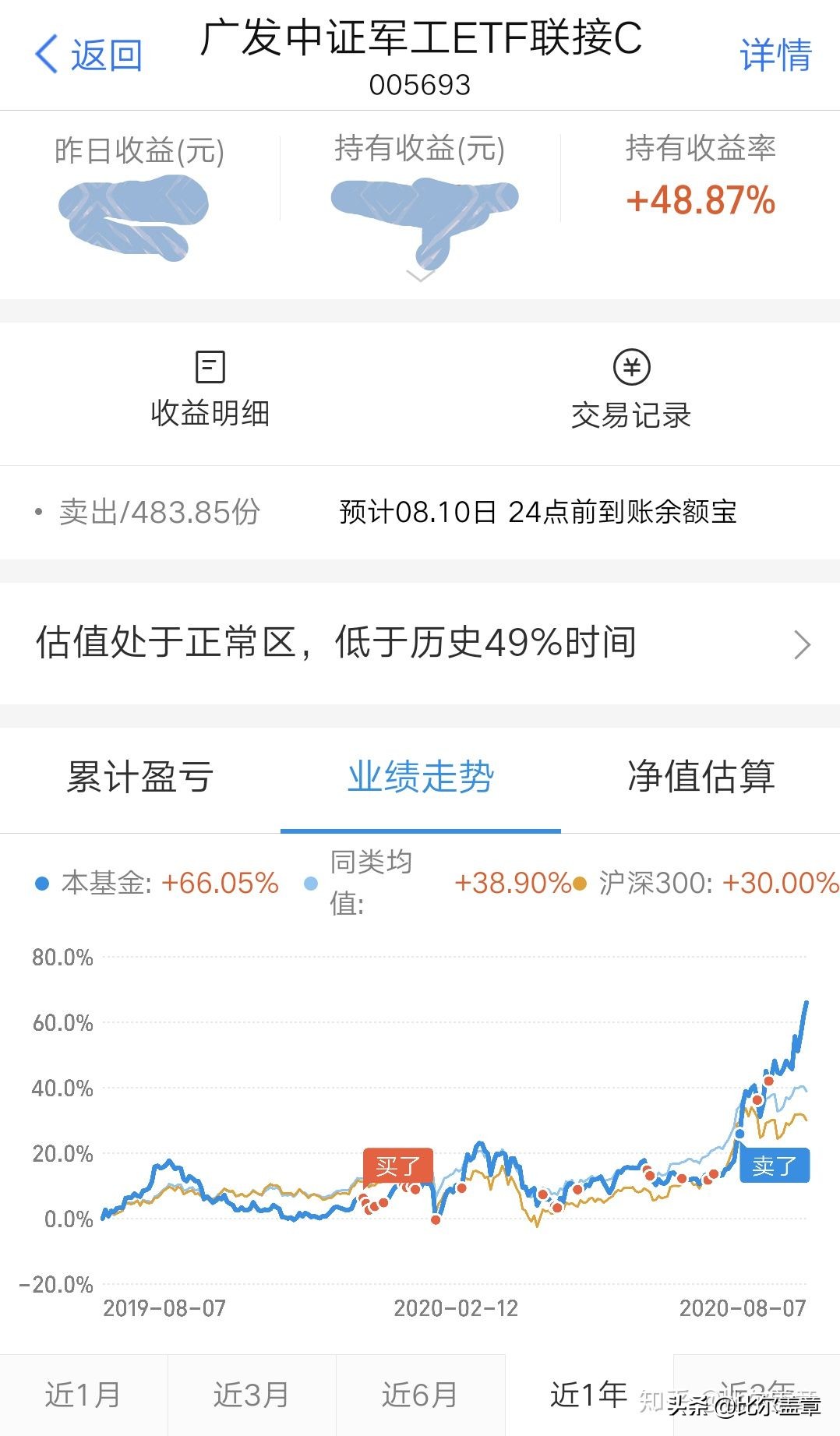Select the 近6月 time range option

click(420, 1392)
